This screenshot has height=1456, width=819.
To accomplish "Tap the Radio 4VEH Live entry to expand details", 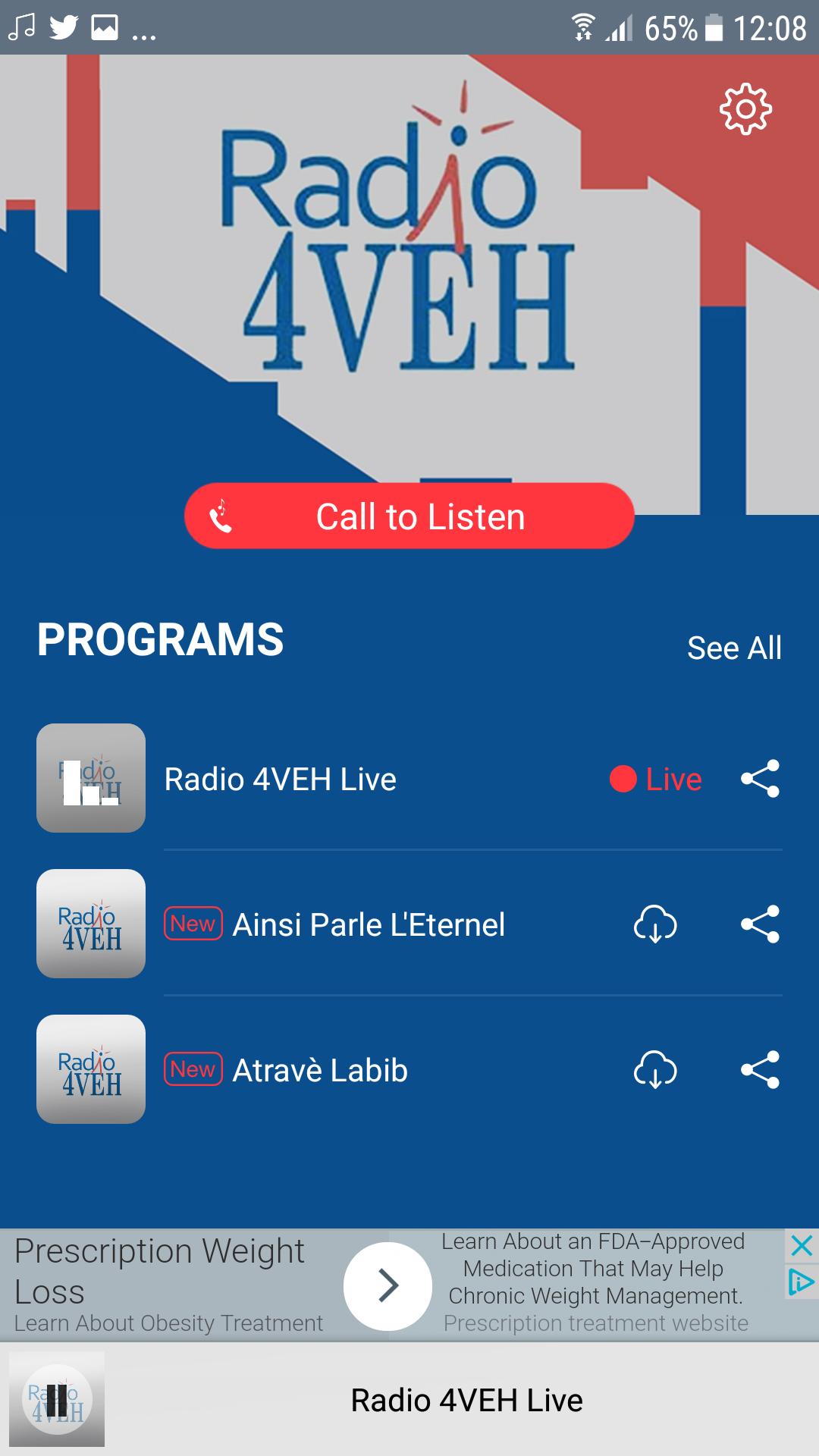I will point(281,779).
